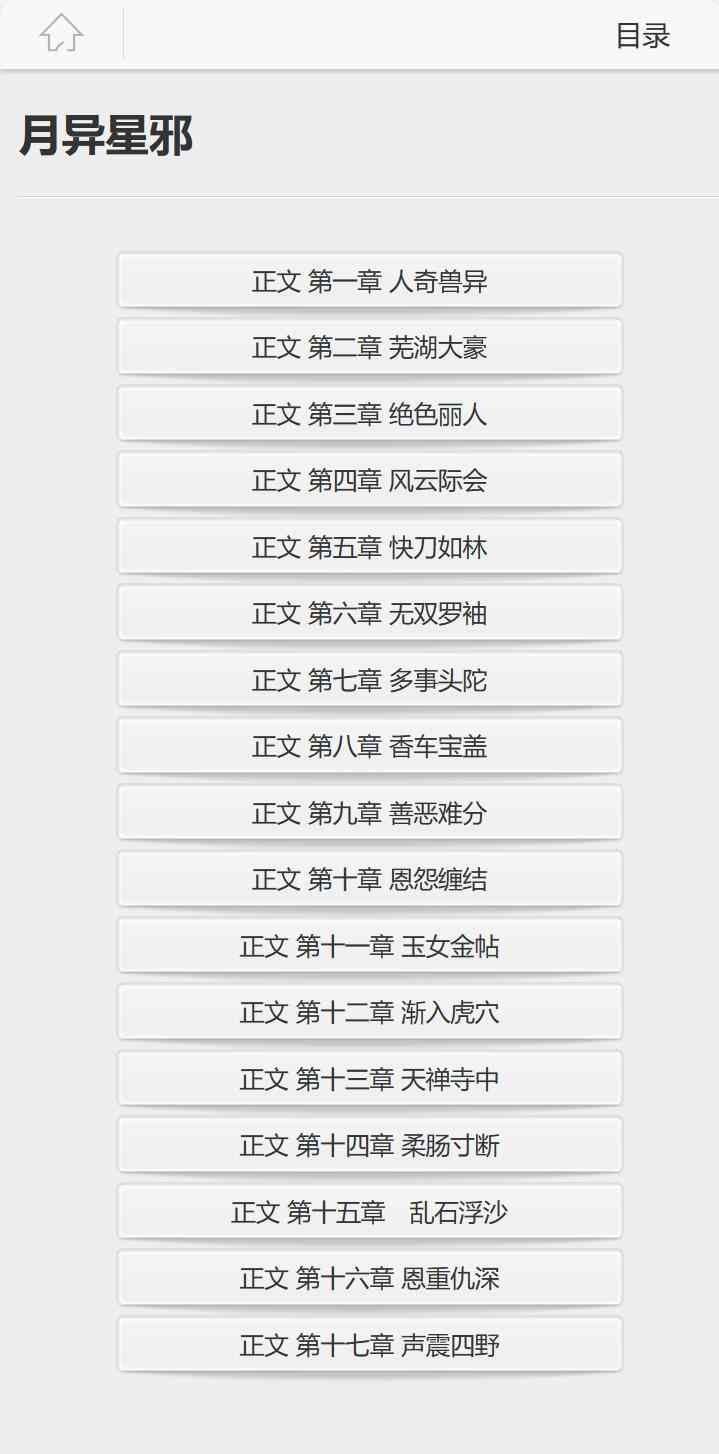Open chapter 第七章 多事头陀
Image resolution: width=719 pixels, height=1454 pixels.
[x=370, y=680]
